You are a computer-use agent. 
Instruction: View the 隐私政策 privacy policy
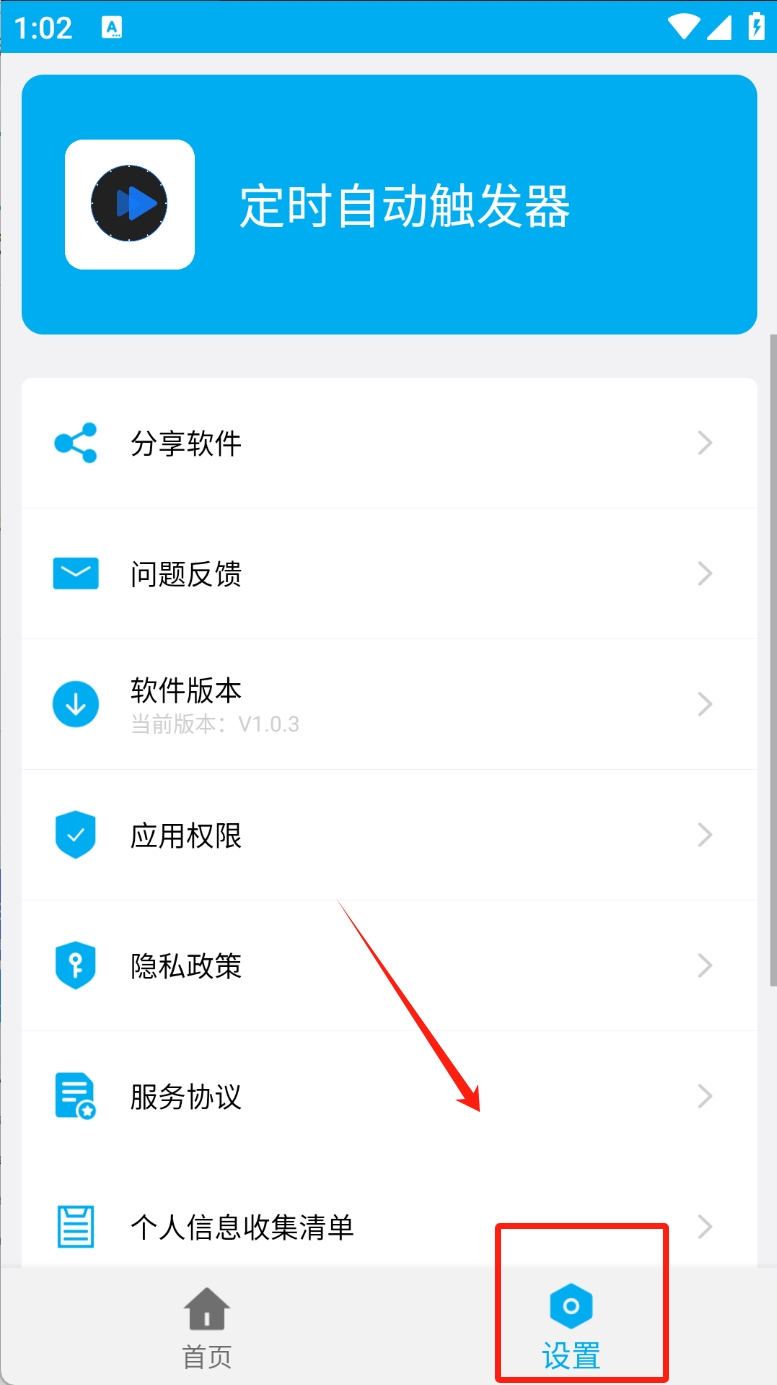pos(389,966)
